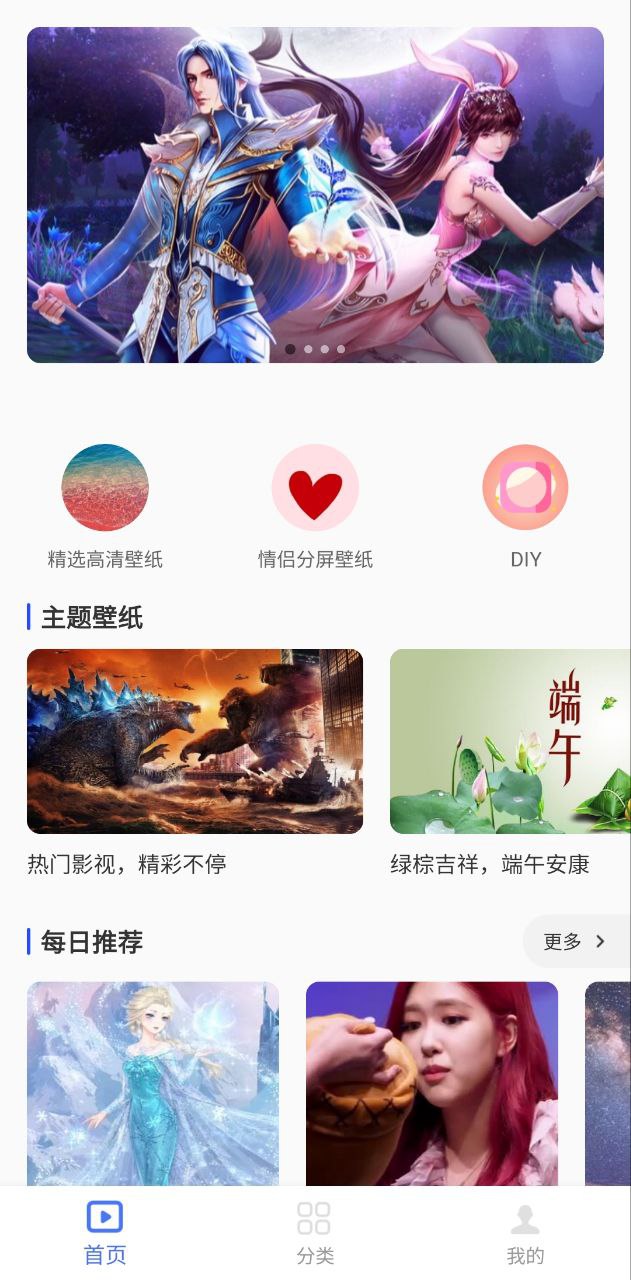Tap 更多 to see more daily picks
Viewport: 631px width, 1280px height.
click(575, 941)
